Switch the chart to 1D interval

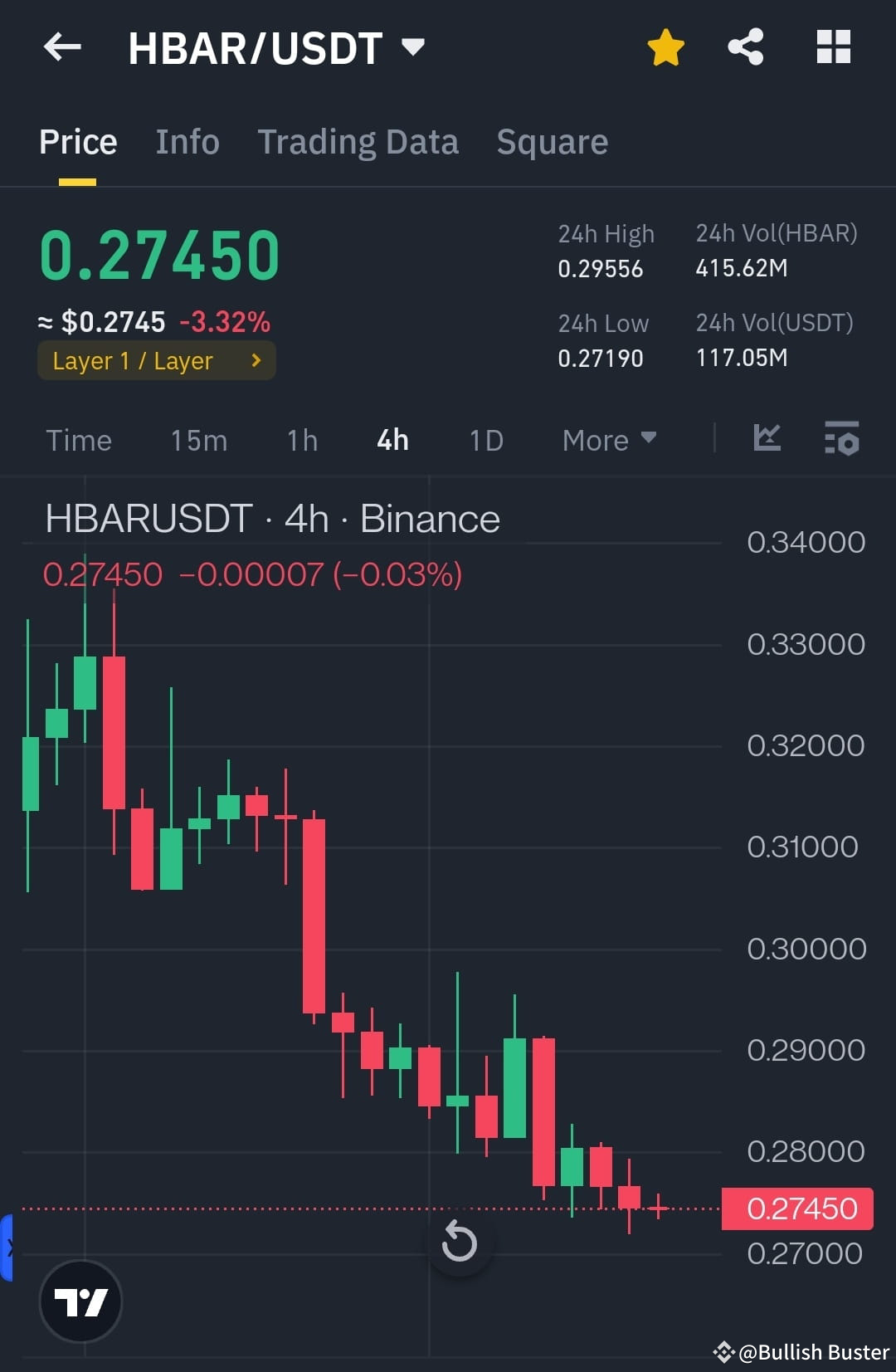485,440
